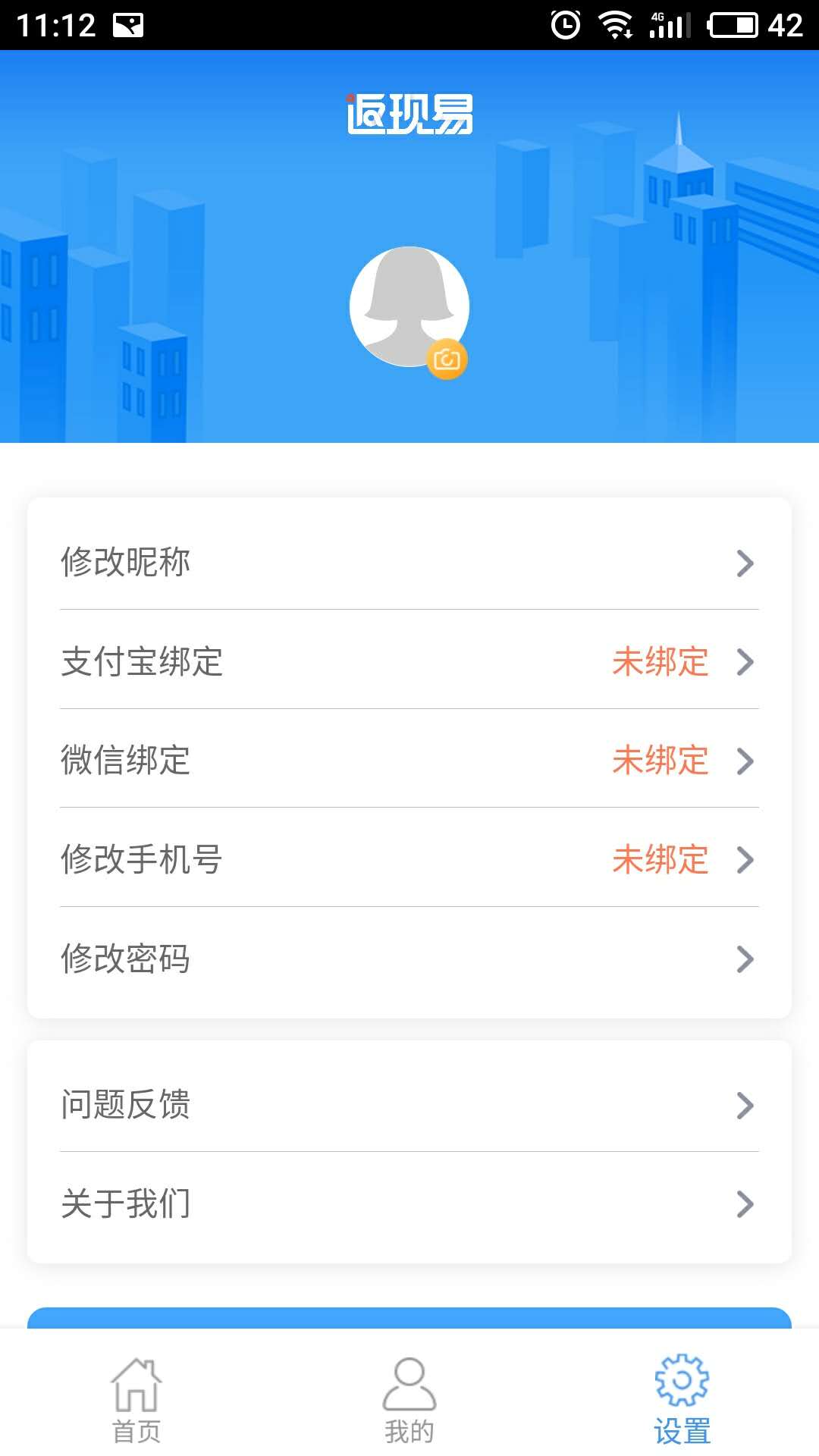Tap the chevron next to 微信绑定

pos(746,761)
